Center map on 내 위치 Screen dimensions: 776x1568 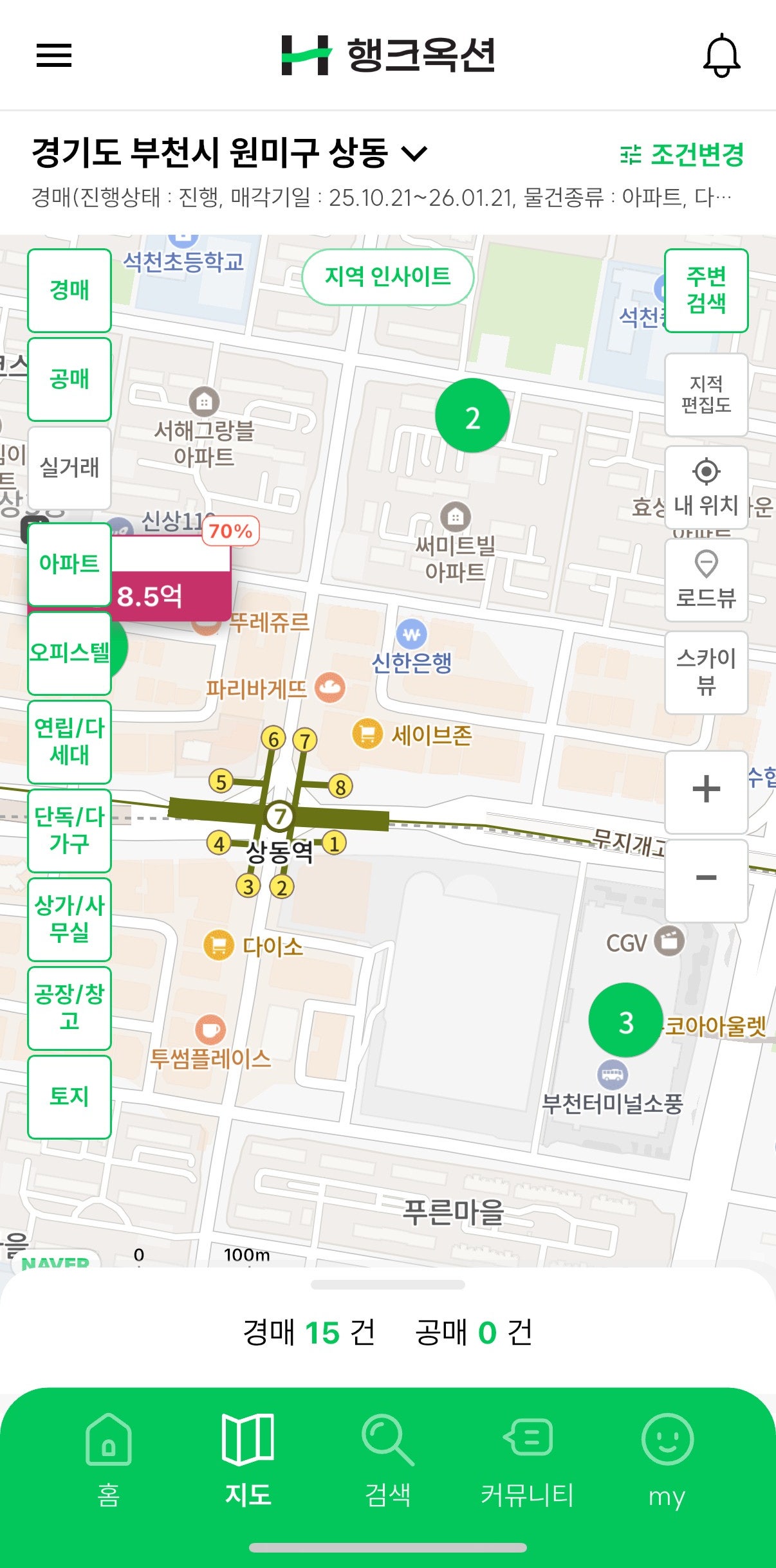[706, 488]
